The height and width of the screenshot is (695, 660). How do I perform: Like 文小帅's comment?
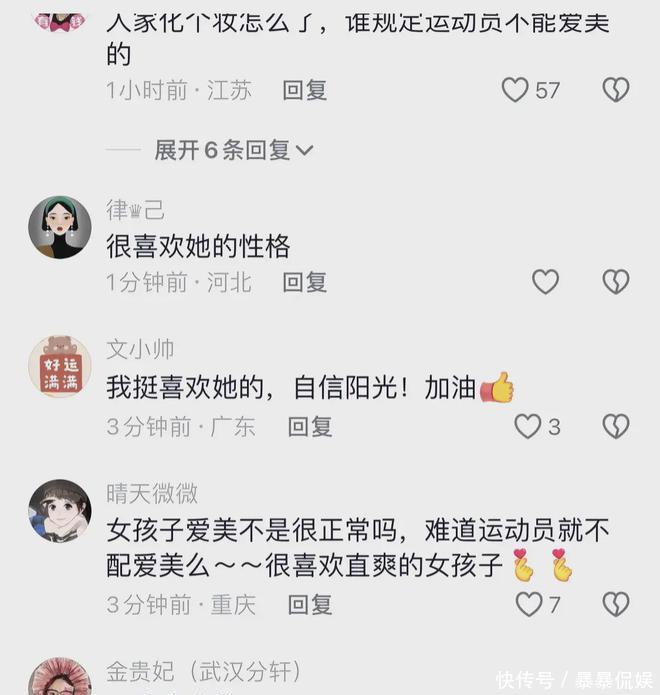(527, 427)
